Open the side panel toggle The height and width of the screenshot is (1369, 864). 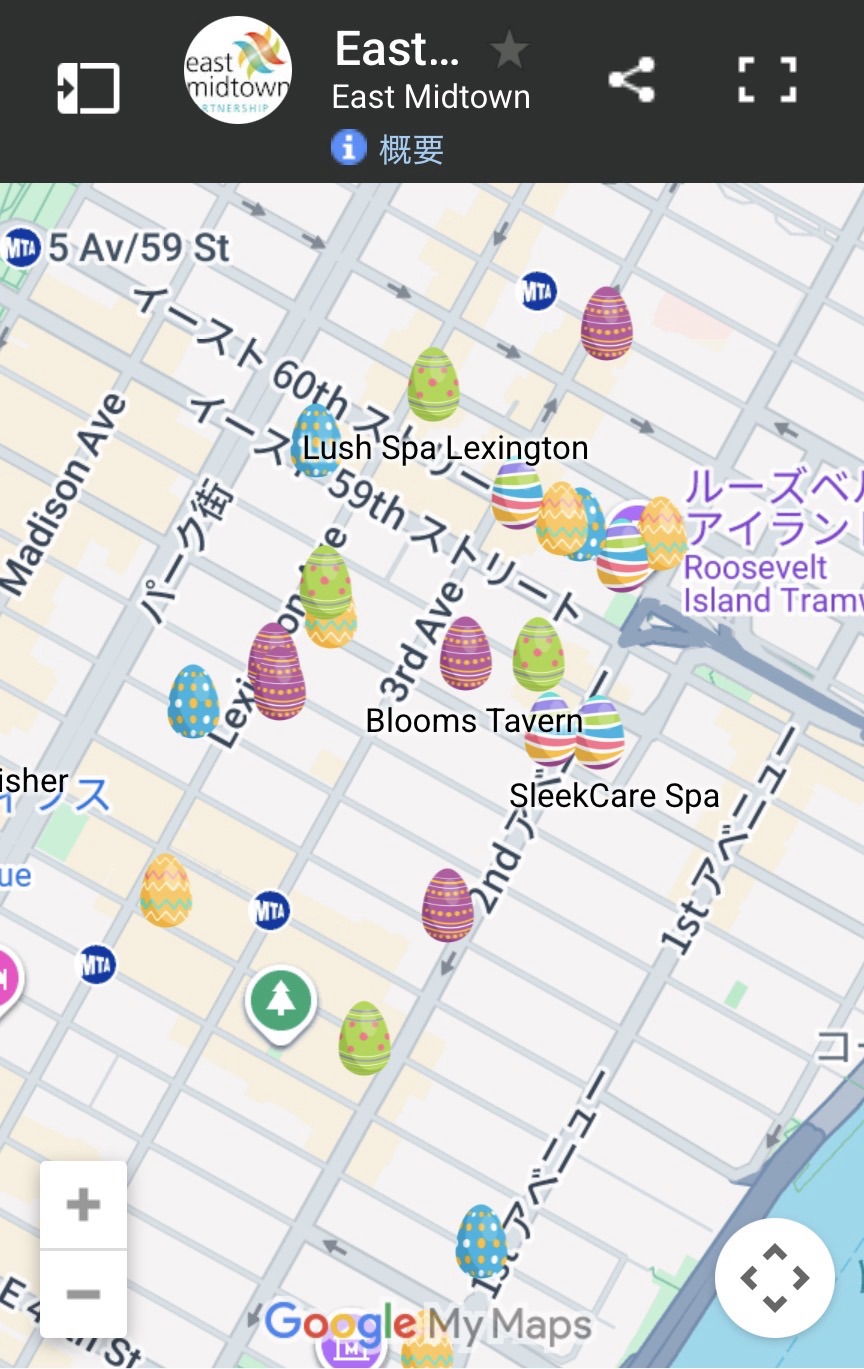88,88
